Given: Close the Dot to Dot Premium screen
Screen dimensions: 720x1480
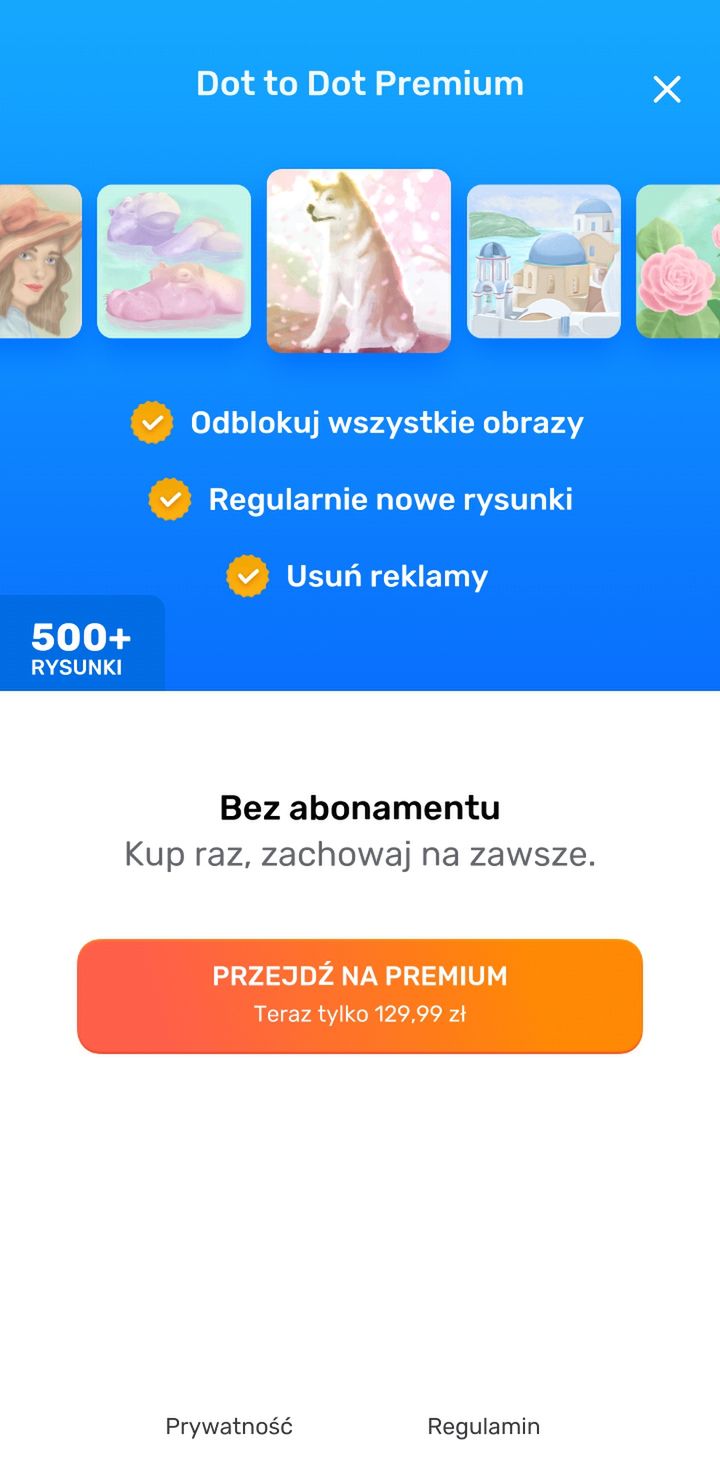Looking at the screenshot, I should pyautogui.click(x=667, y=89).
